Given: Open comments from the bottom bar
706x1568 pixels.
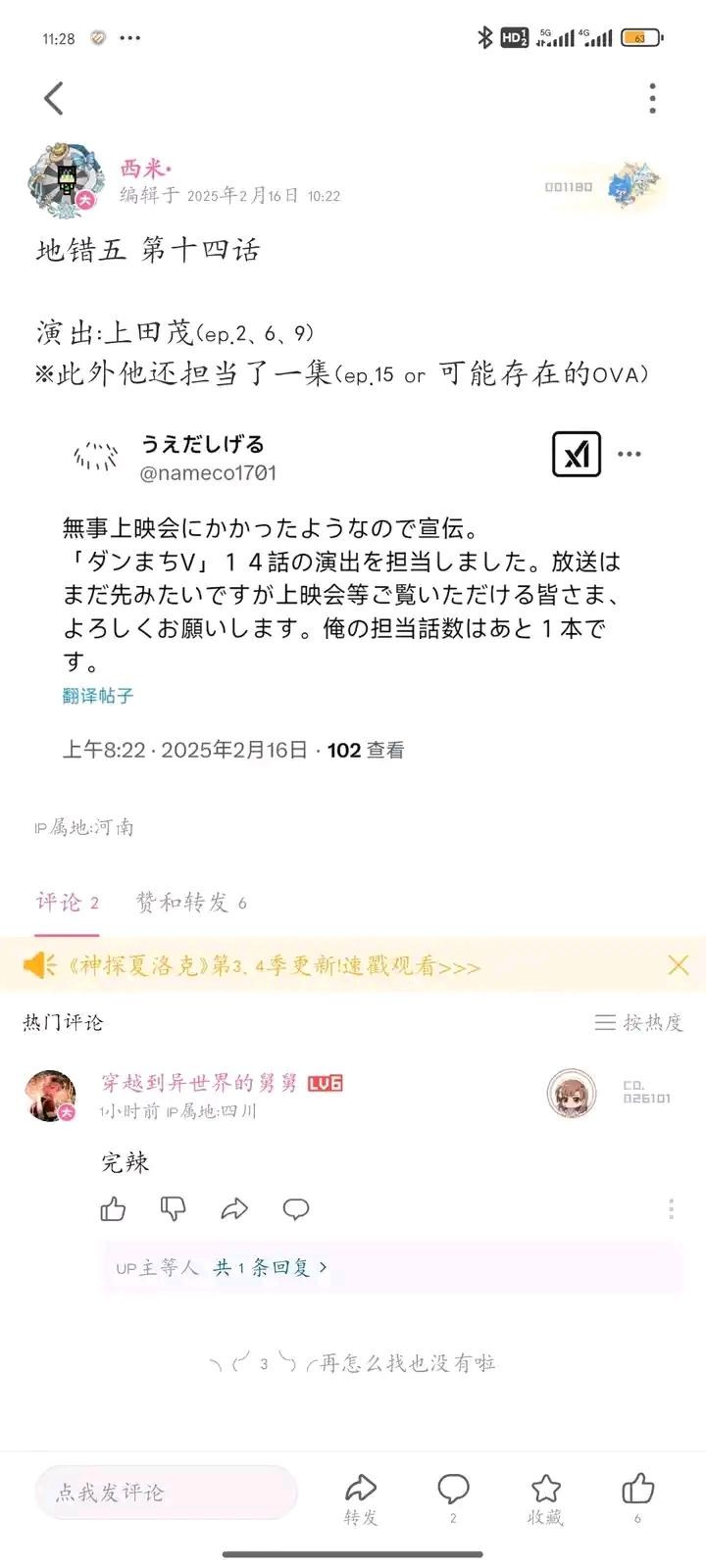Looking at the screenshot, I should [453, 1499].
